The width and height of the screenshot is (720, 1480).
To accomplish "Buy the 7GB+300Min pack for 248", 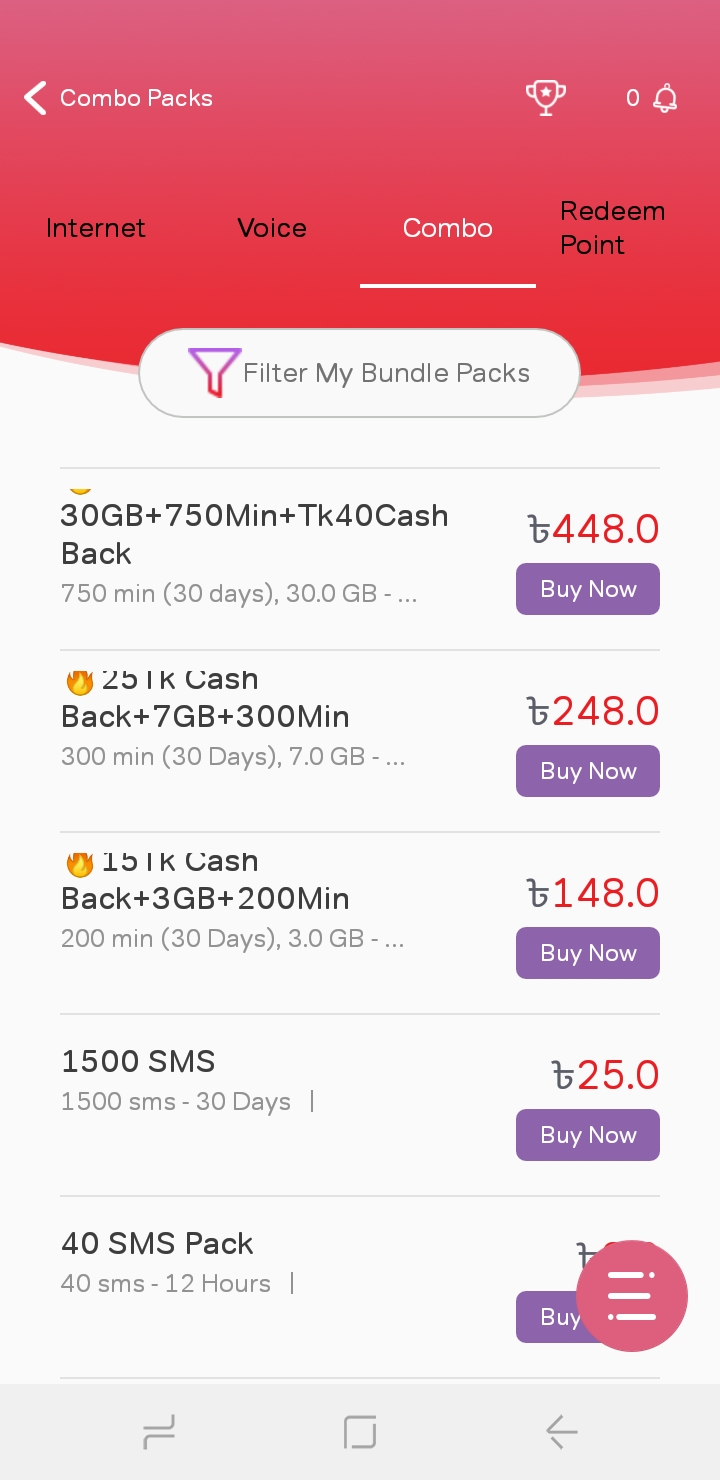I will [588, 771].
